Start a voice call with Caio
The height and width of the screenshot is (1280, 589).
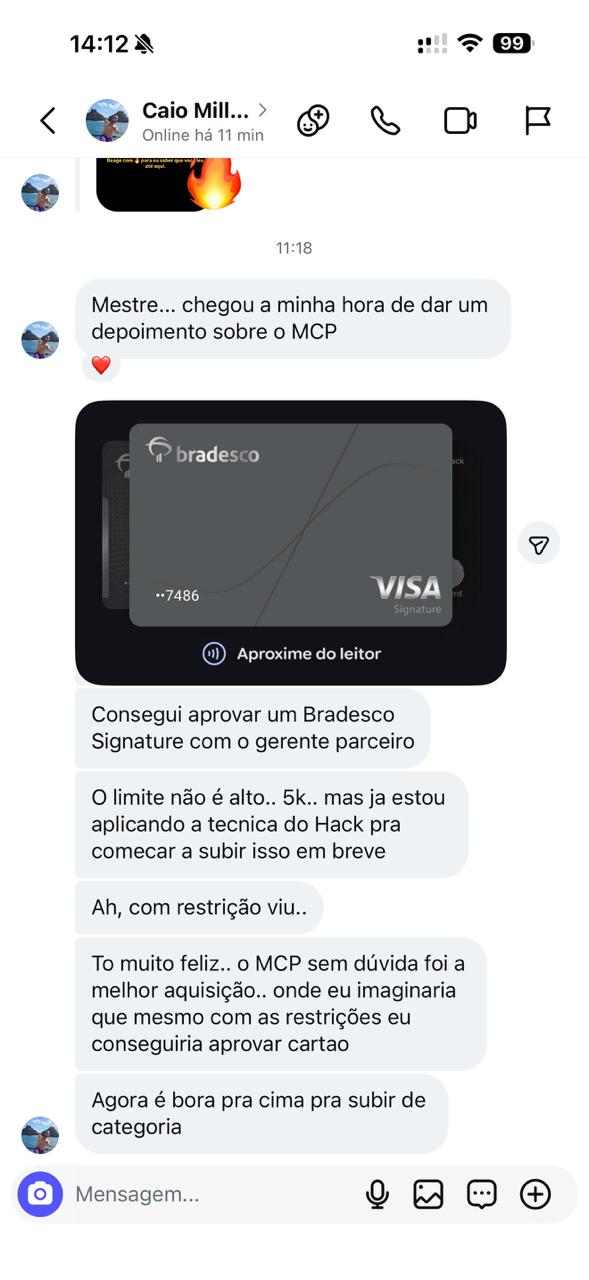385,121
